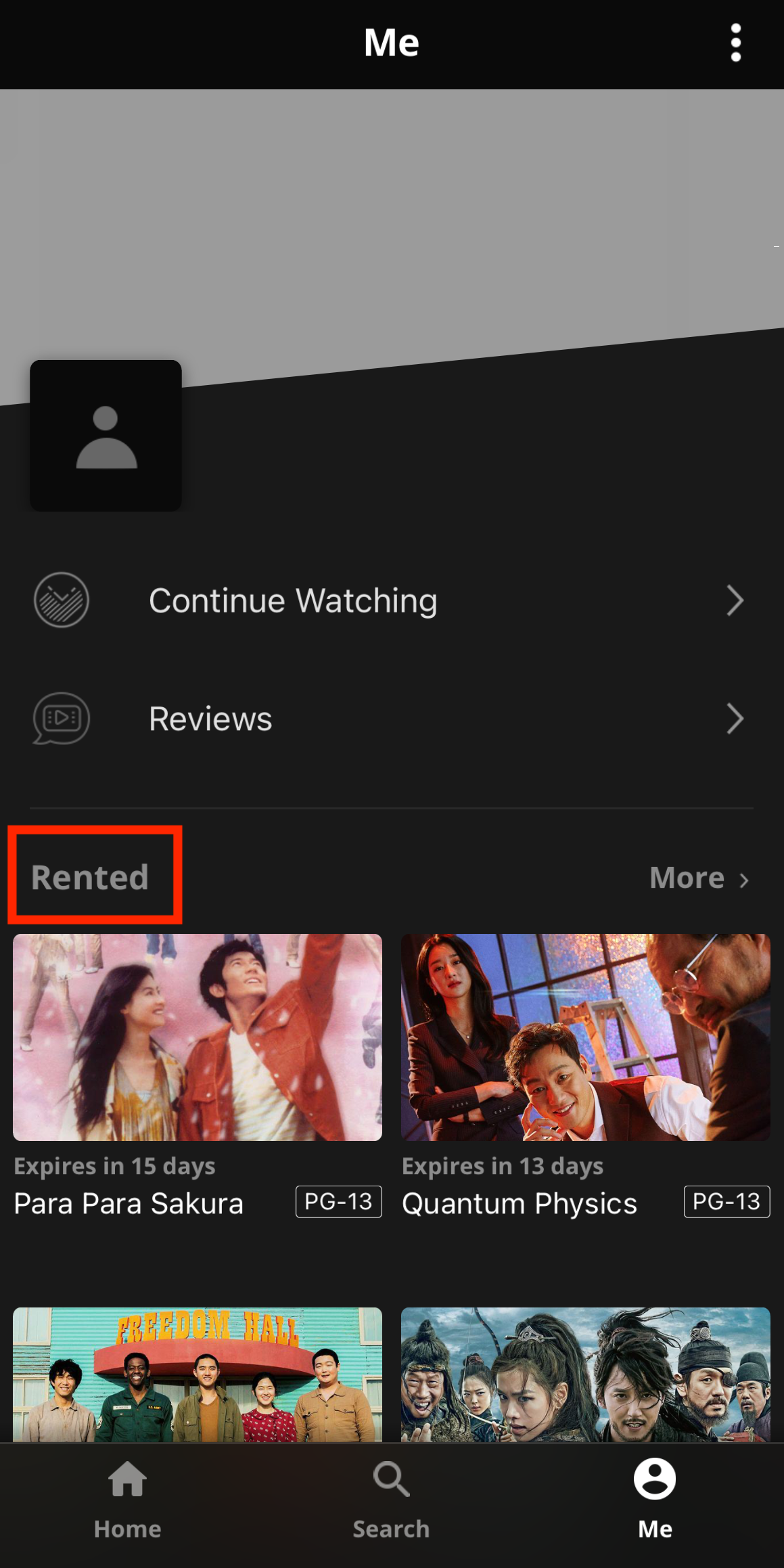
Task: Tap More to see all rented titles
Action: 699,878
